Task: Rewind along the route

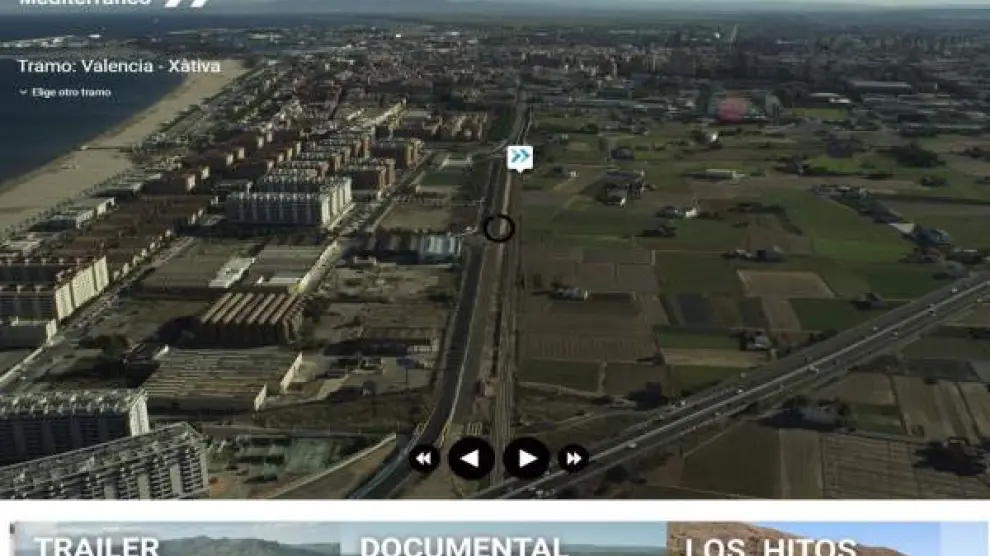Action: click(424, 459)
